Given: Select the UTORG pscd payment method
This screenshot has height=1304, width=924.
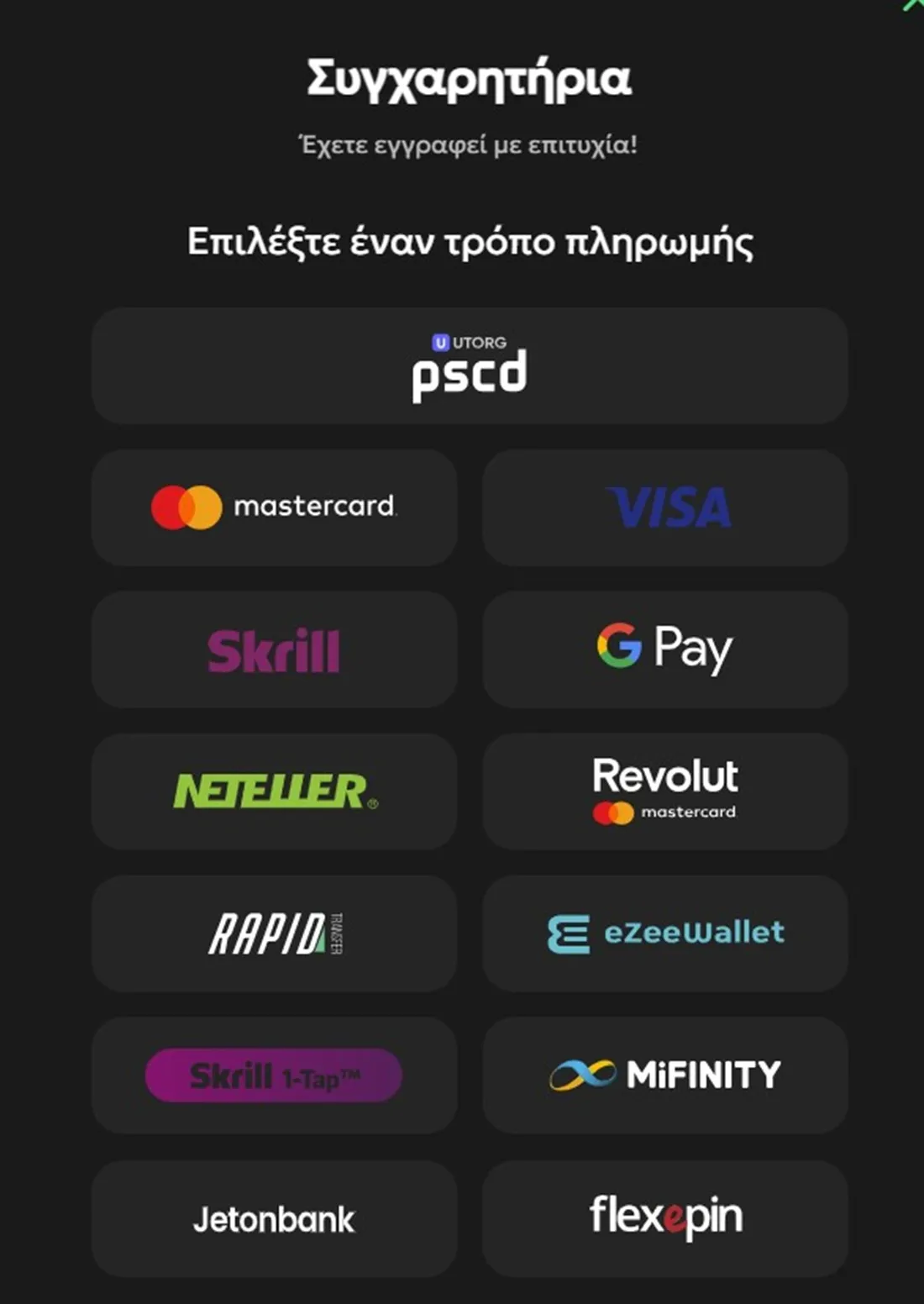Looking at the screenshot, I should pyautogui.click(x=469, y=366).
